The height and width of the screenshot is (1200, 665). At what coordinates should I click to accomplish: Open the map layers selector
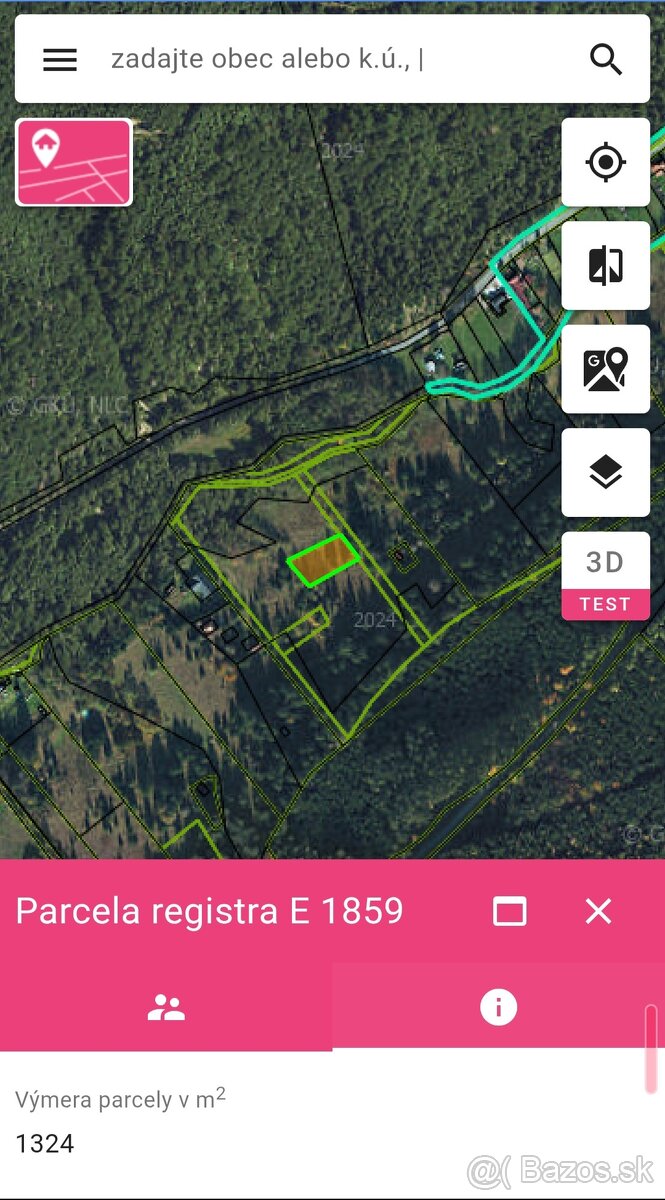point(605,472)
